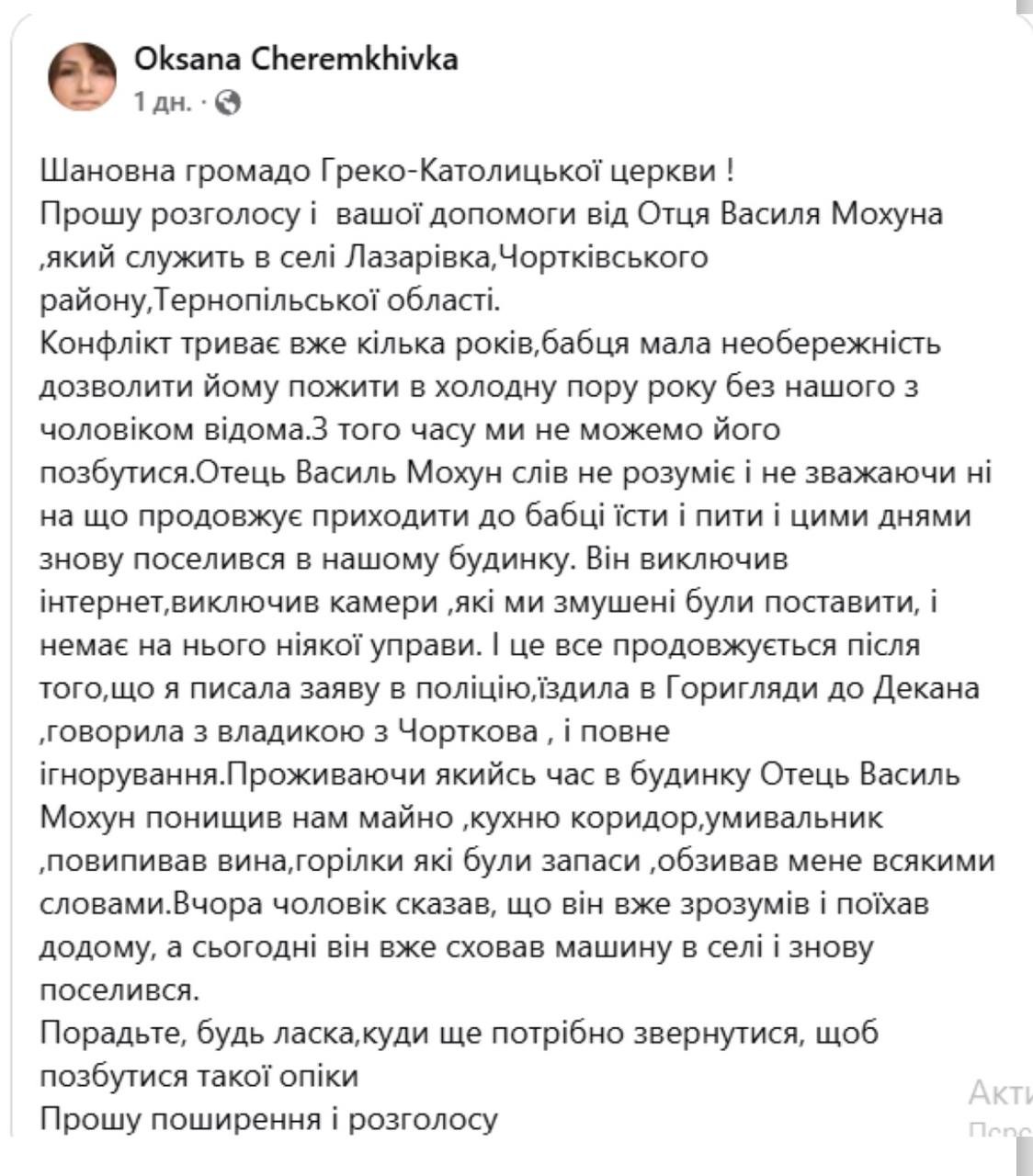The image size is (1033, 1176).
Task: Open Oksana Cheremkhivka's profile picture
Action: point(82,77)
